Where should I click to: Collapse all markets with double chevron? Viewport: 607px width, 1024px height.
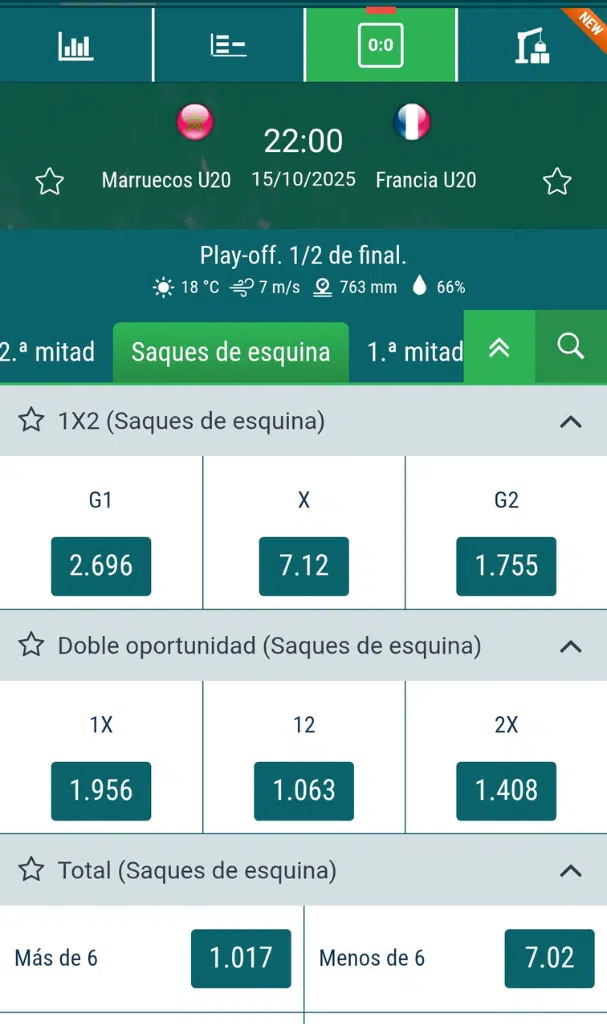(x=499, y=347)
